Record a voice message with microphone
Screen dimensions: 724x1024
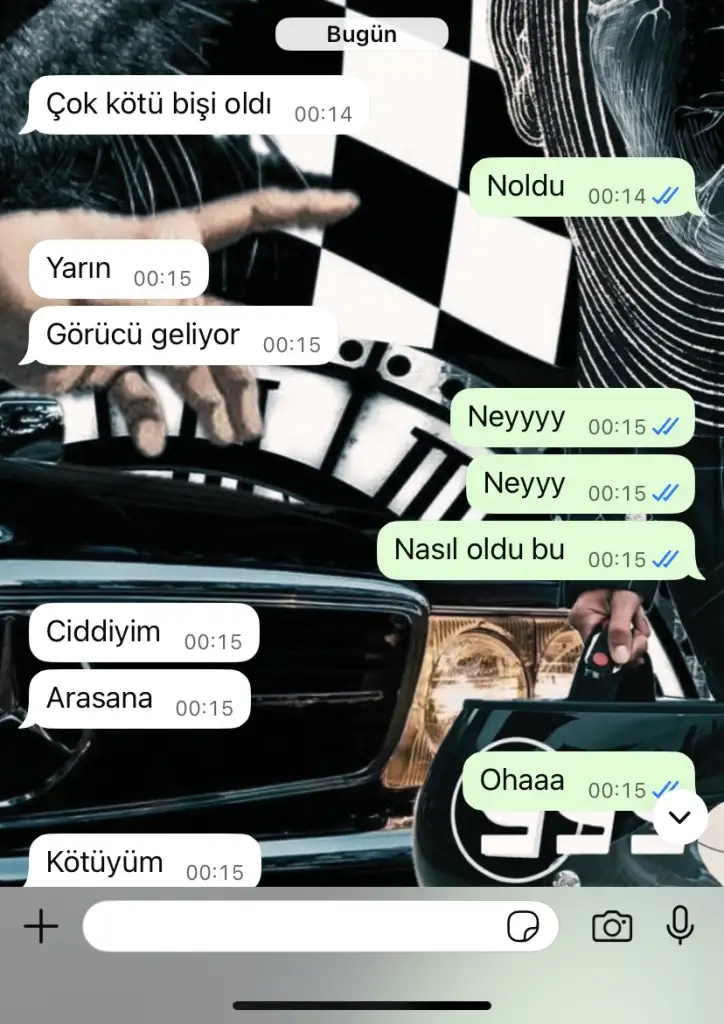[x=680, y=925]
